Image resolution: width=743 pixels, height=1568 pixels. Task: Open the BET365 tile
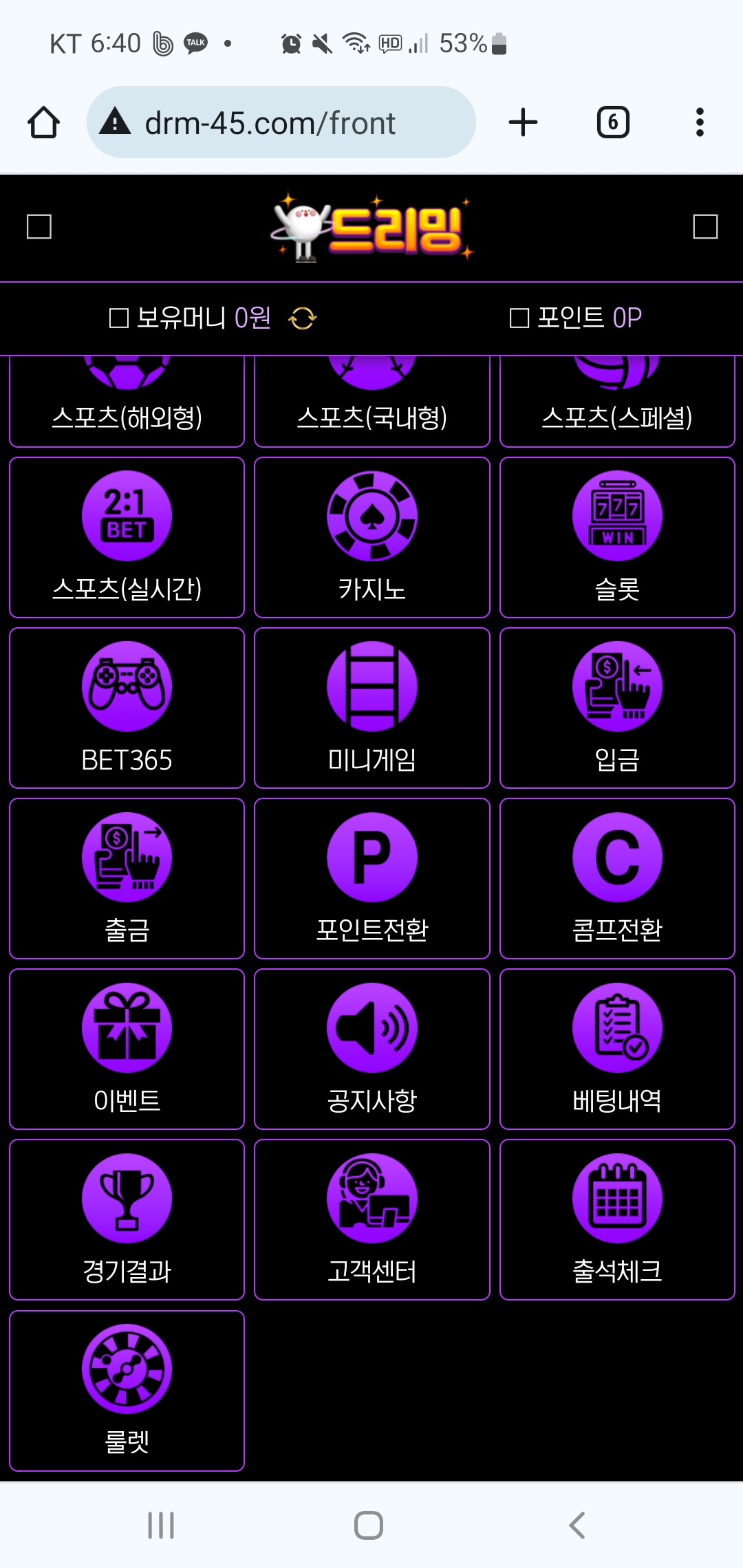[x=127, y=708]
